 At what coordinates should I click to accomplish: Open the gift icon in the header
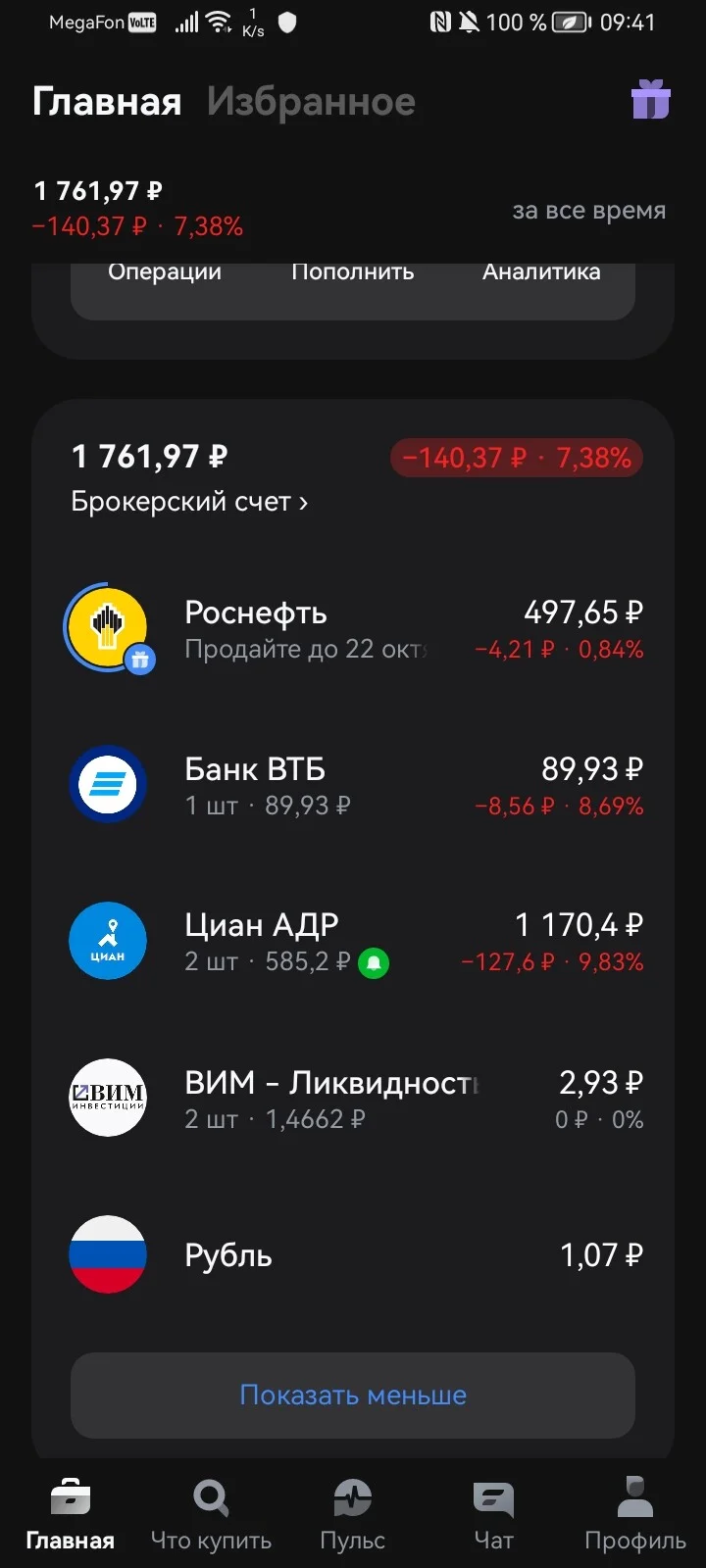click(650, 100)
